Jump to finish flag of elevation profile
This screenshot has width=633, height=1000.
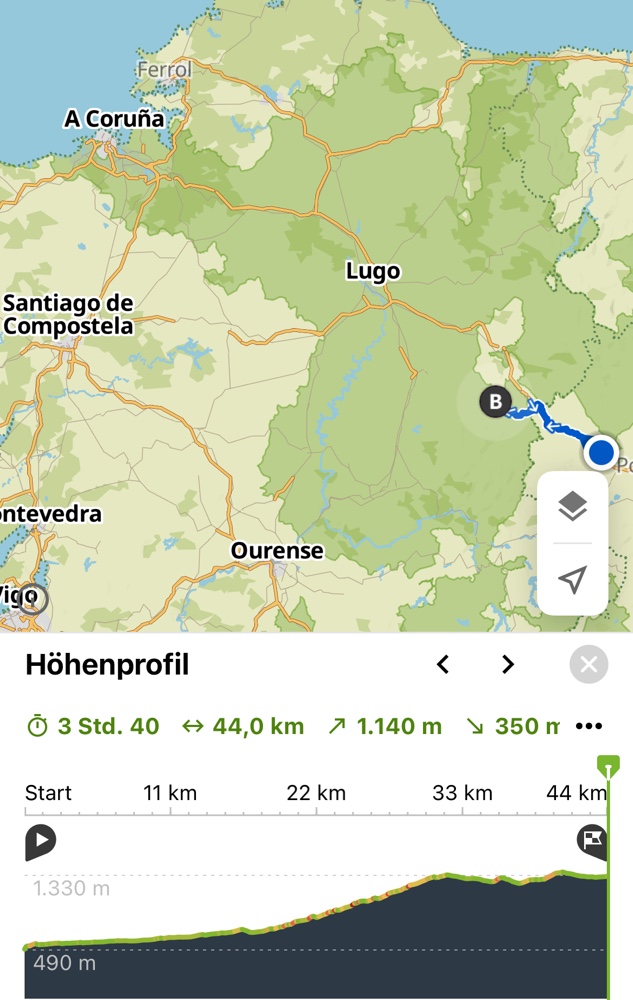pyautogui.click(x=592, y=842)
